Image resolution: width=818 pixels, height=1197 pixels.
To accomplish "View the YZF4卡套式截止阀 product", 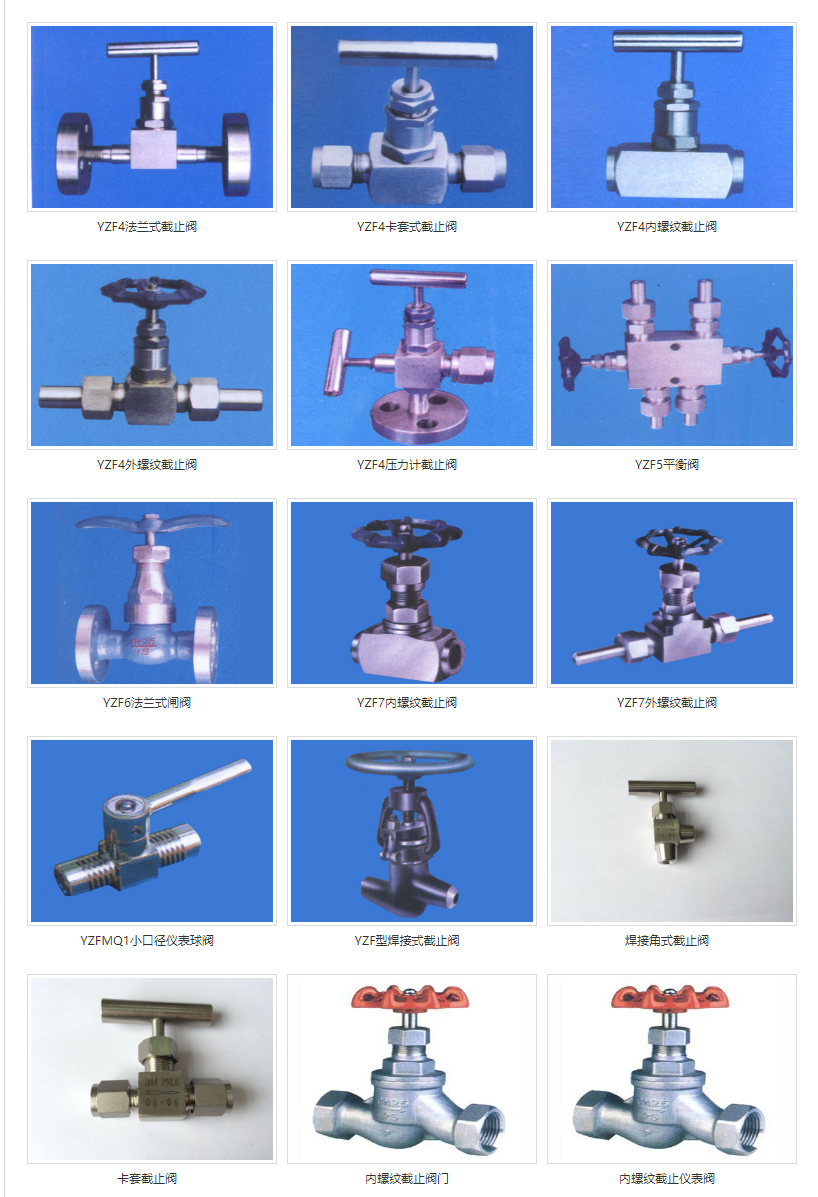I will (x=411, y=117).
